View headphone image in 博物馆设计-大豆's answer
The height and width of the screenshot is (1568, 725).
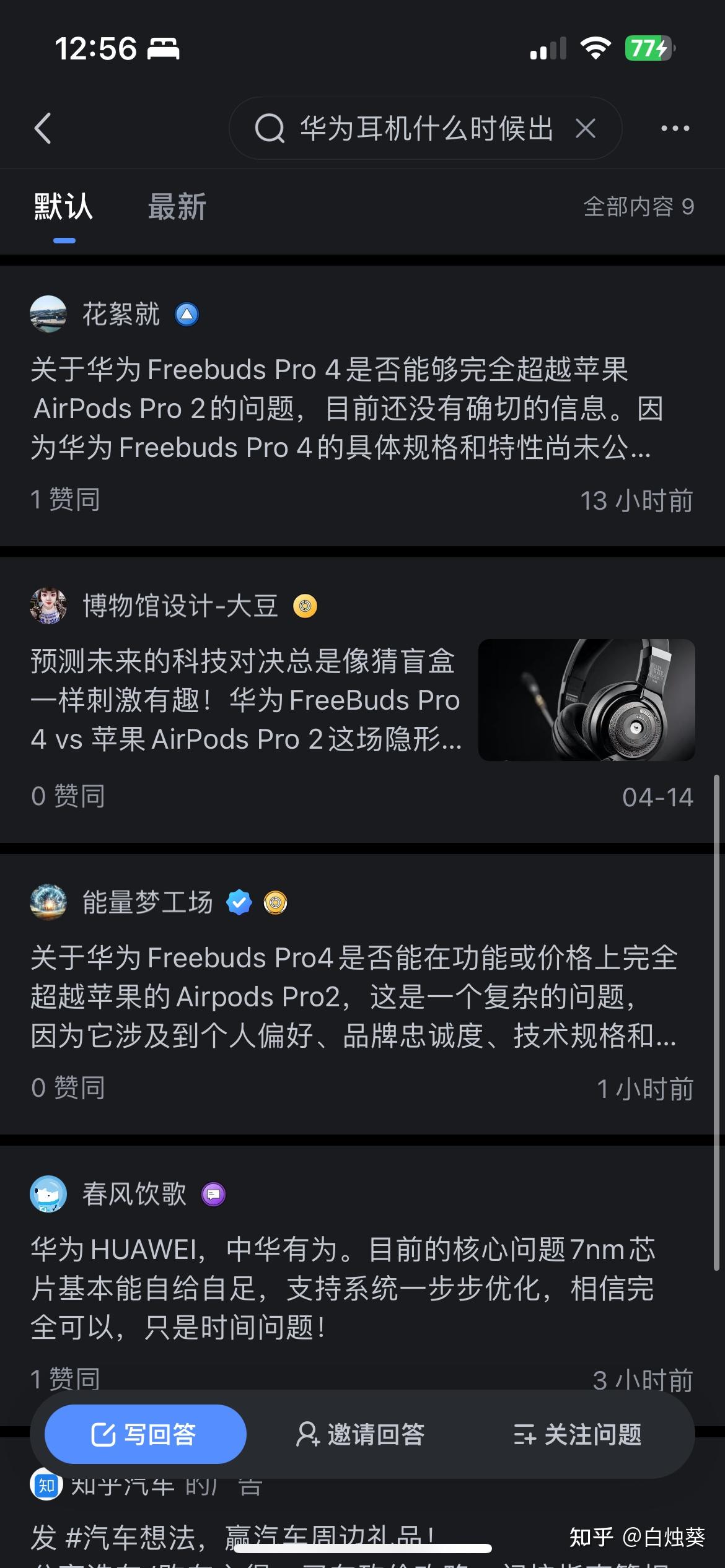(586, 700)
